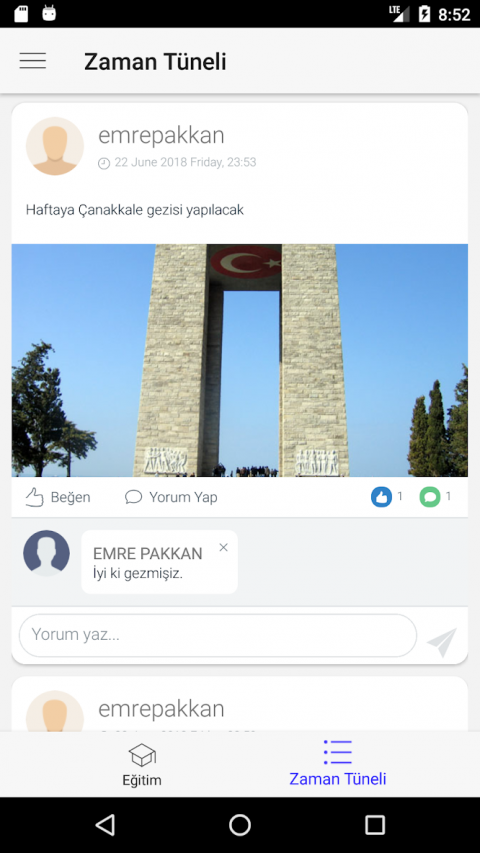Tap Yorum Yap to comment
Viewport: 480px width, 853px height.
[171, 497]
